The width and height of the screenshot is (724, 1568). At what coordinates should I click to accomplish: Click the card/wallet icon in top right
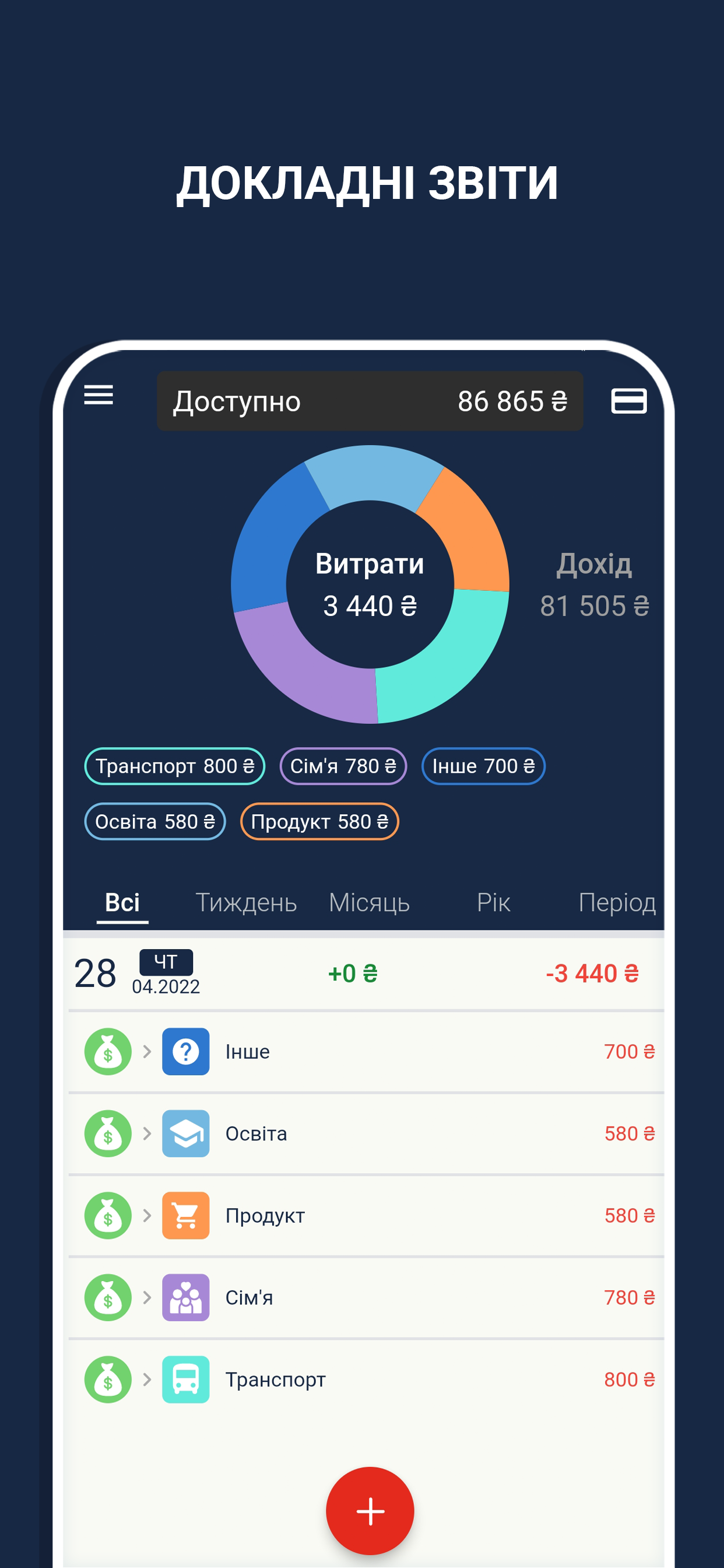[x=629, y=401]
